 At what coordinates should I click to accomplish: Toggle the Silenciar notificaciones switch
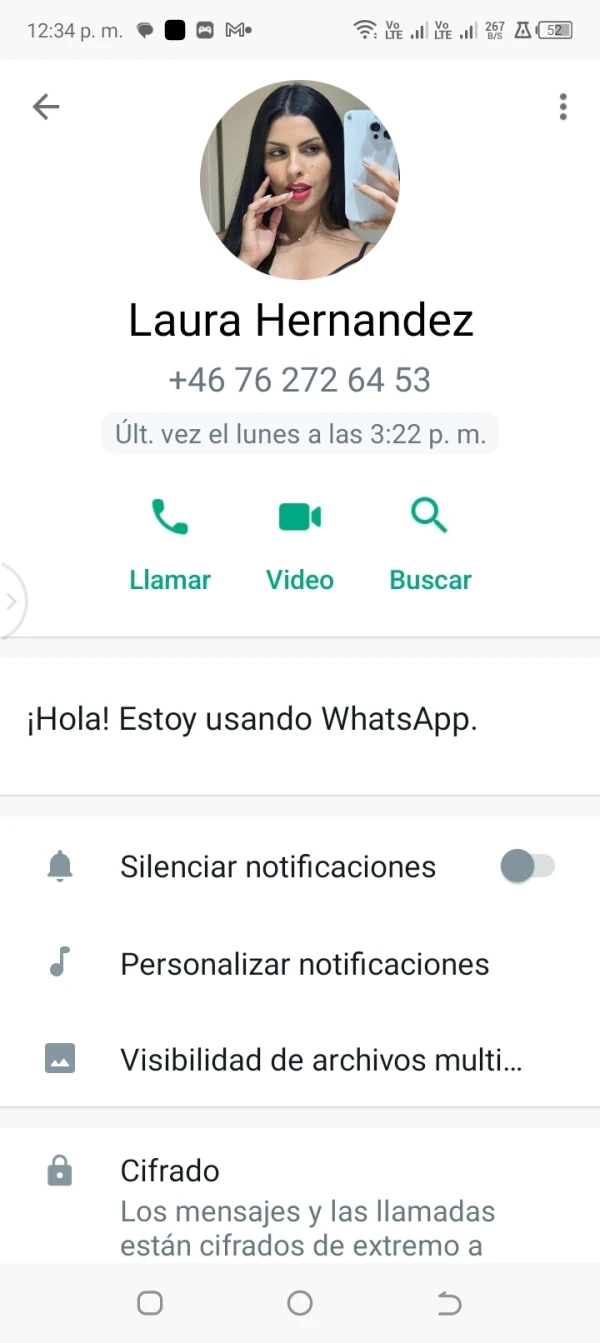(528, 866)
